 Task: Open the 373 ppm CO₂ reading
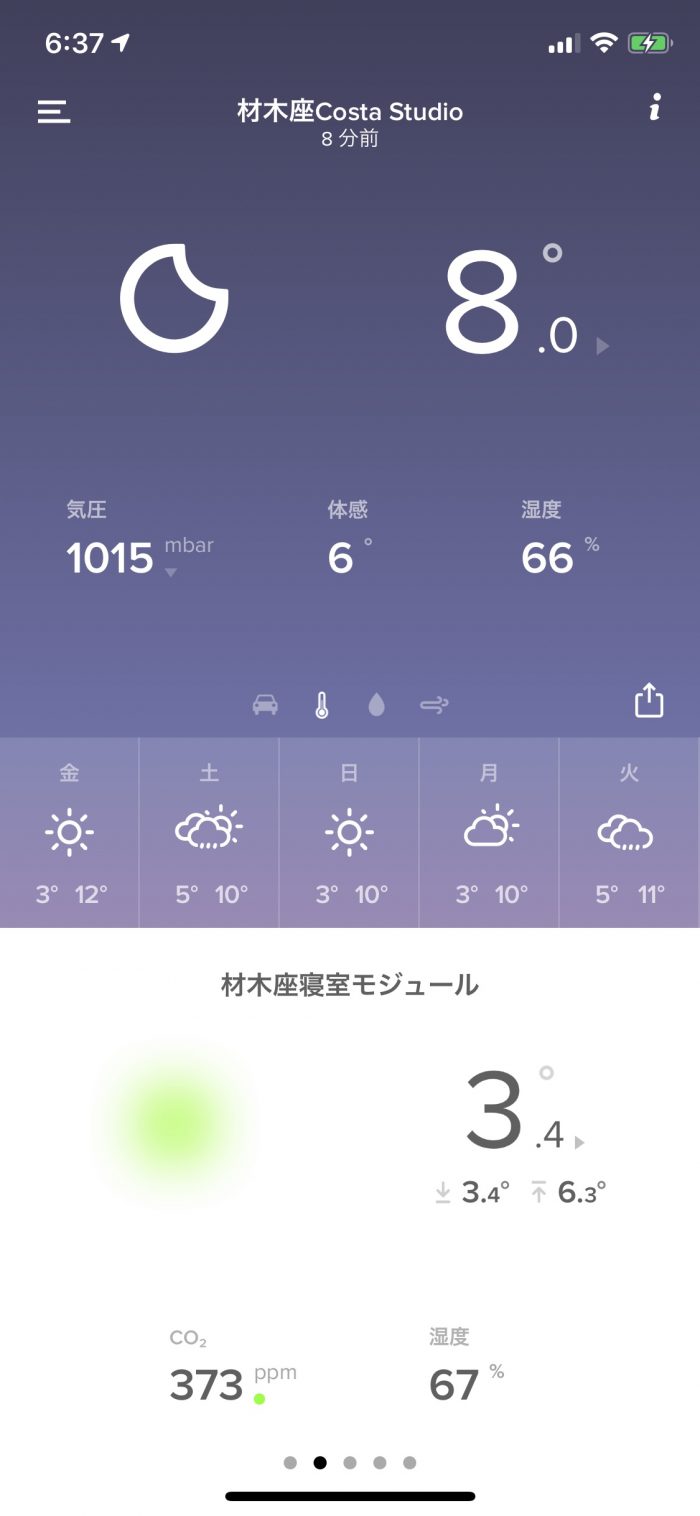tap(207, 1385)
